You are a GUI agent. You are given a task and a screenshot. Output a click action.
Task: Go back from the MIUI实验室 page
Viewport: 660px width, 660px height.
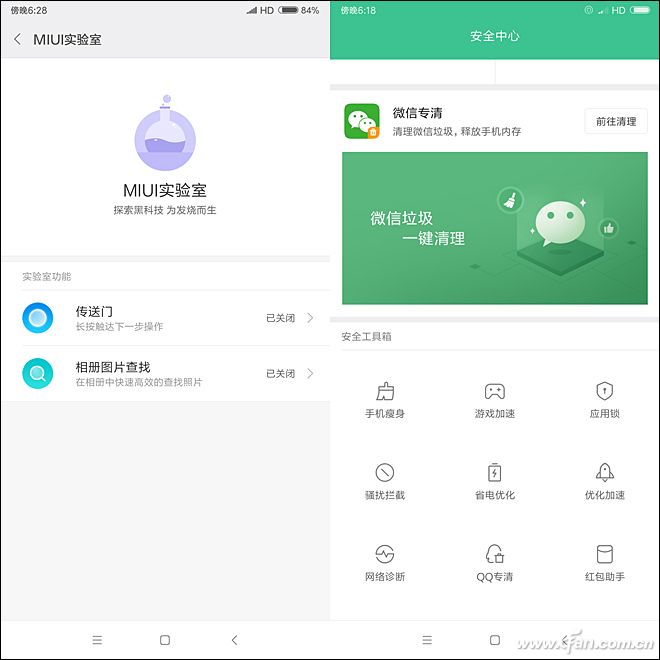[18, 40]
